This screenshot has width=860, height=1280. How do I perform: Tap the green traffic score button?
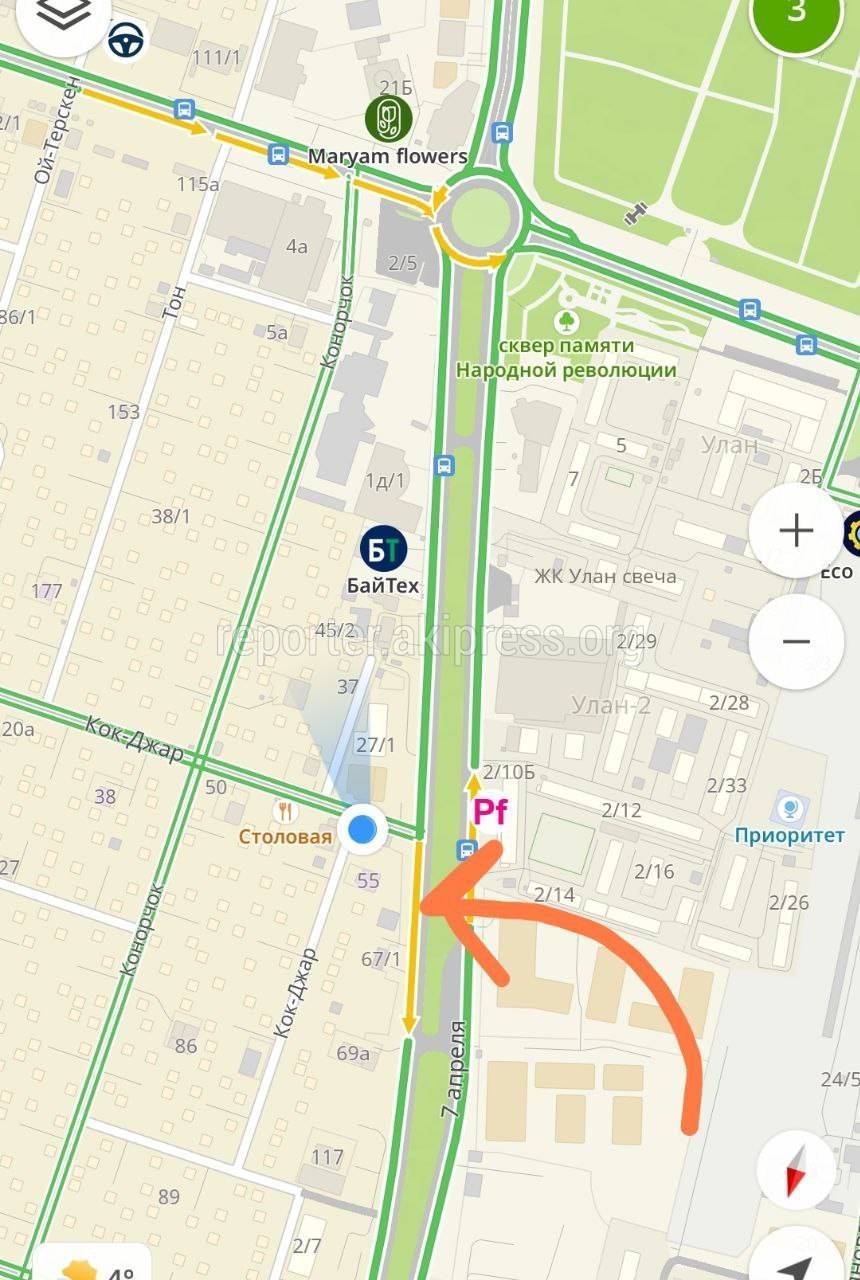797,16
